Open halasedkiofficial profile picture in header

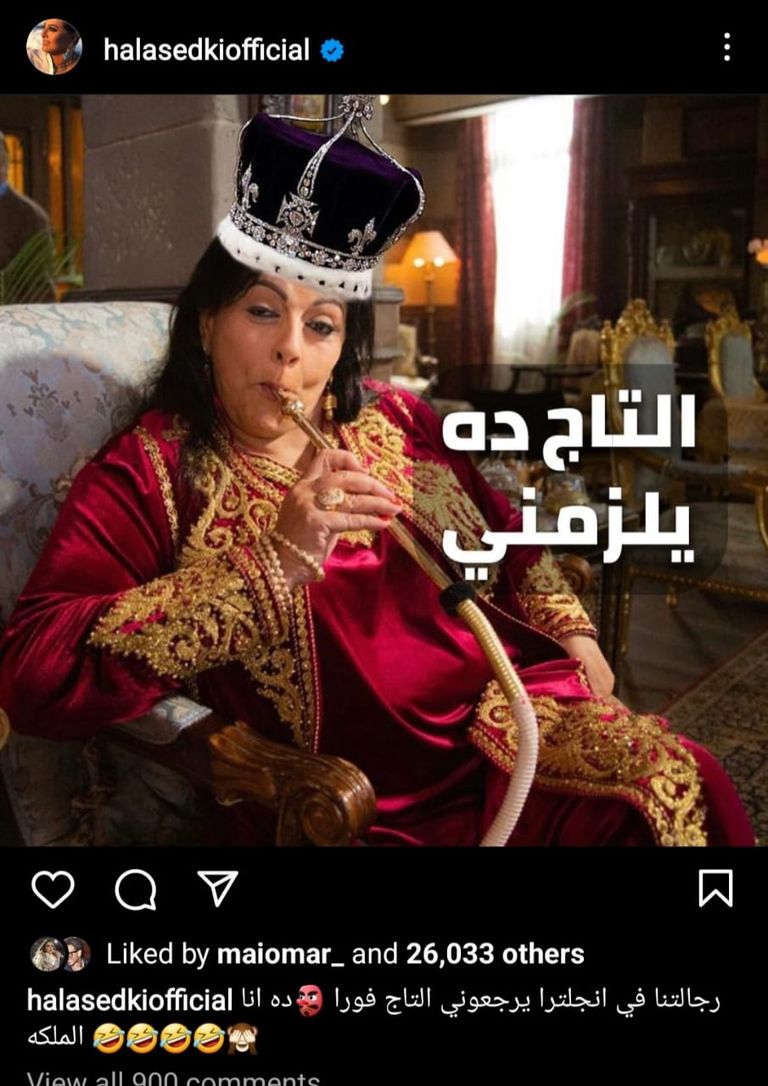(x=55, y=47)
